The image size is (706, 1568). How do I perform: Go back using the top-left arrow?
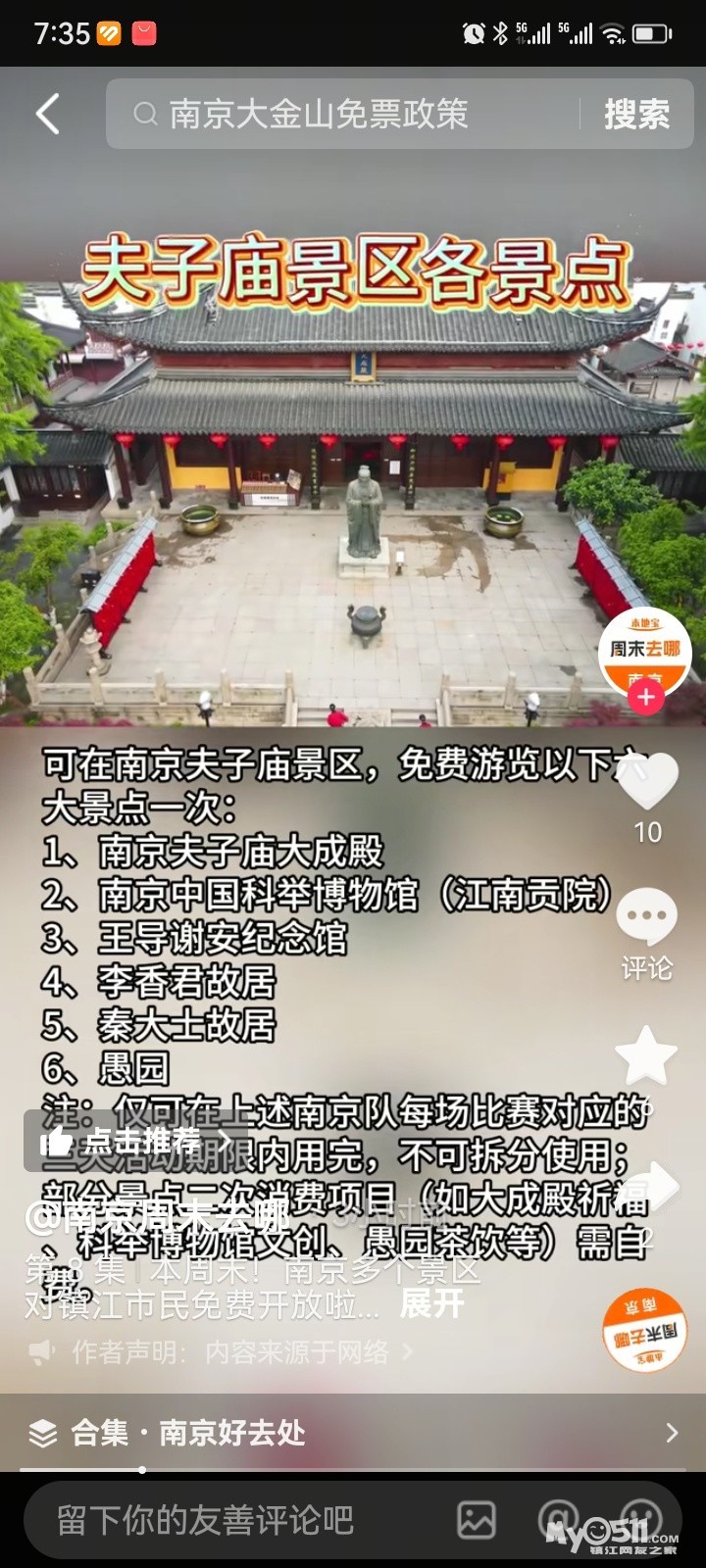click(47, 115)
